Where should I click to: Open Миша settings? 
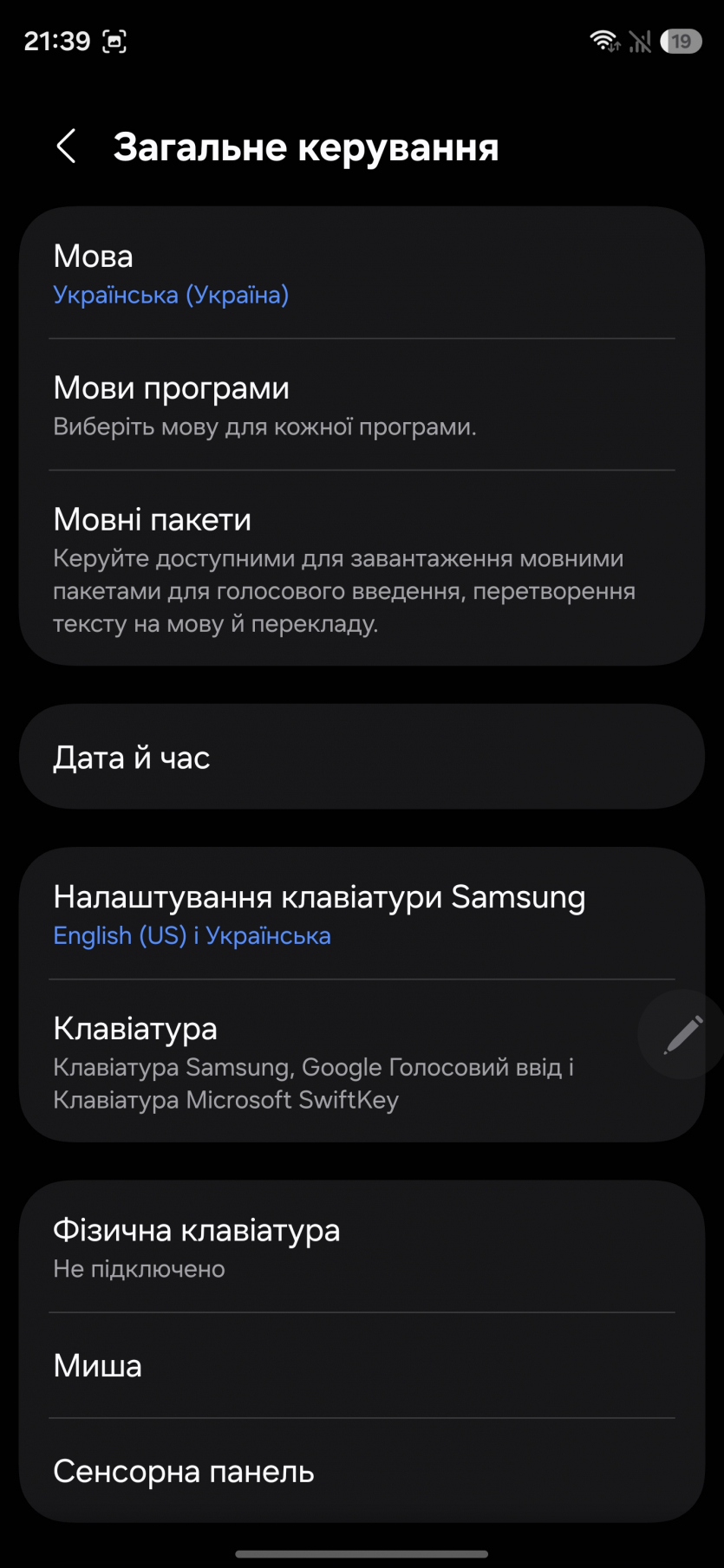(x=361, y=1366)
